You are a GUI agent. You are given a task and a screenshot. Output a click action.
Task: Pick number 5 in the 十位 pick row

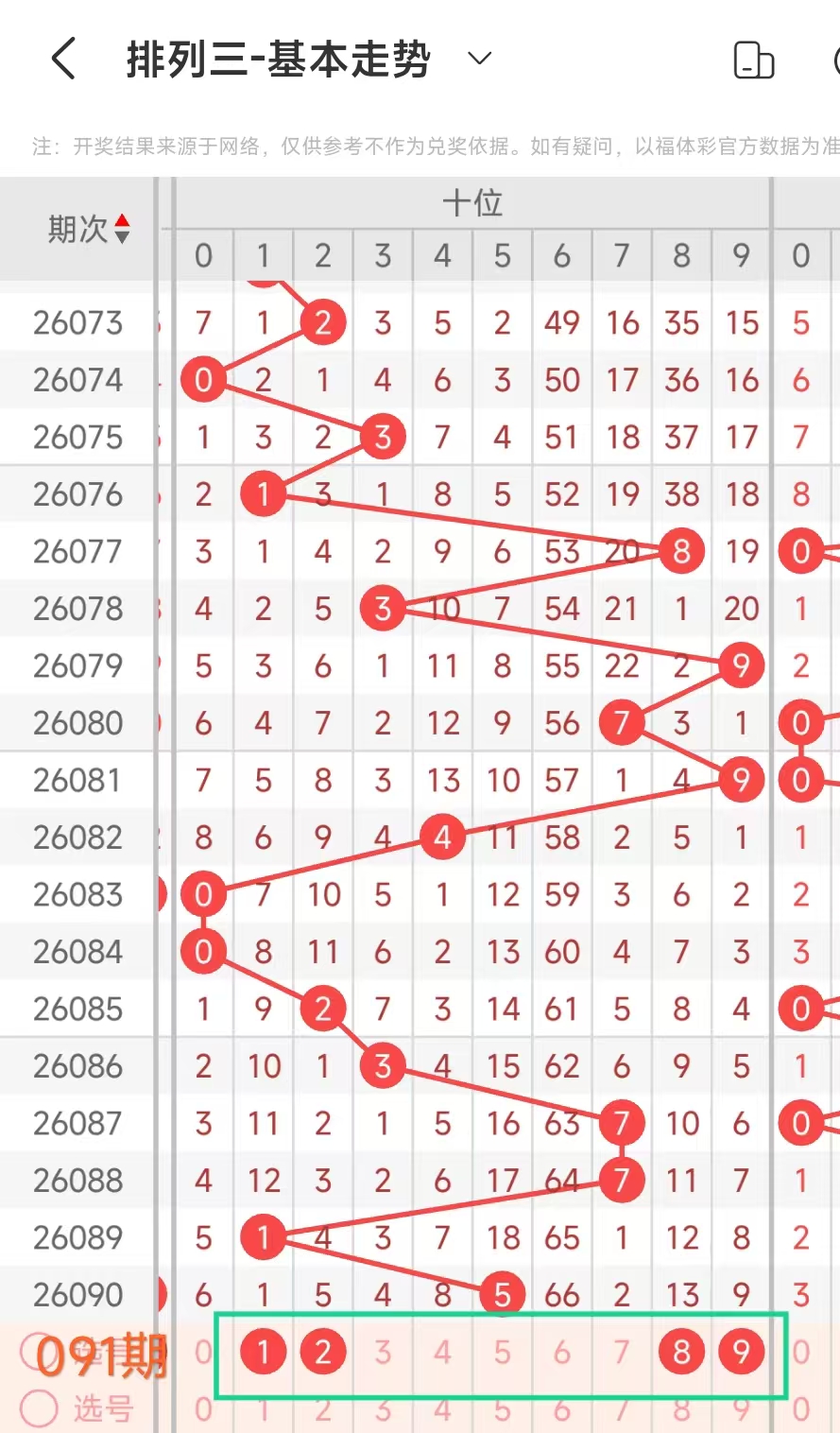pos(502,1353)
